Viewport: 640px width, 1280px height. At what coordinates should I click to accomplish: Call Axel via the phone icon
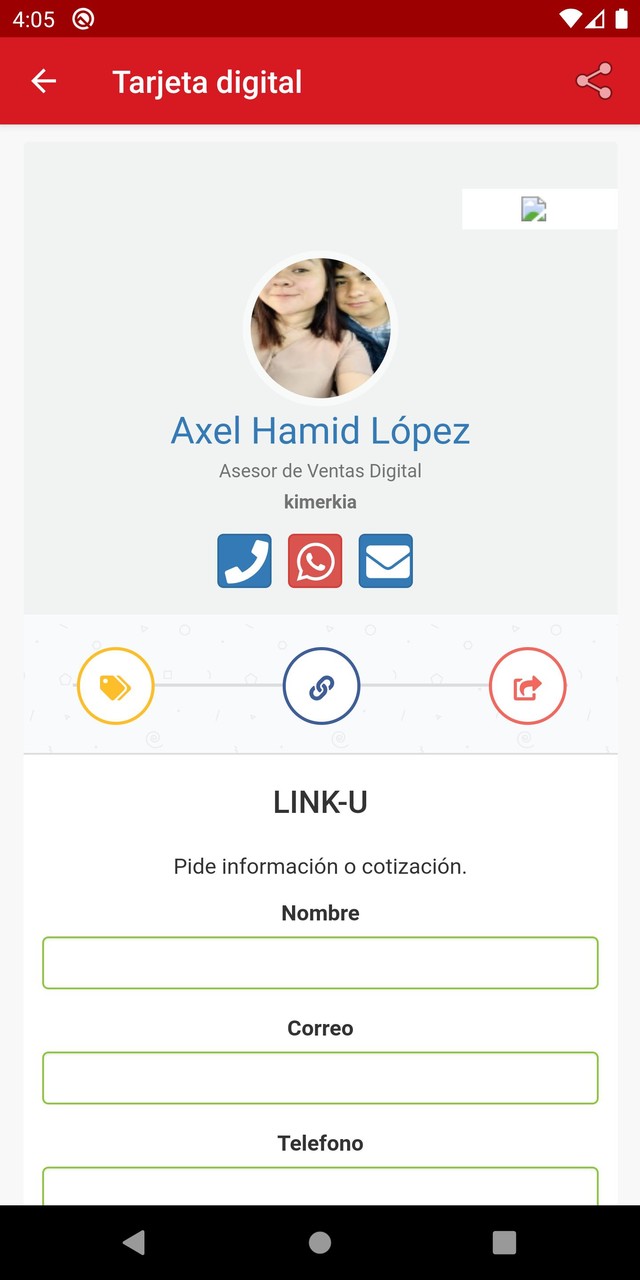[245, 561]
